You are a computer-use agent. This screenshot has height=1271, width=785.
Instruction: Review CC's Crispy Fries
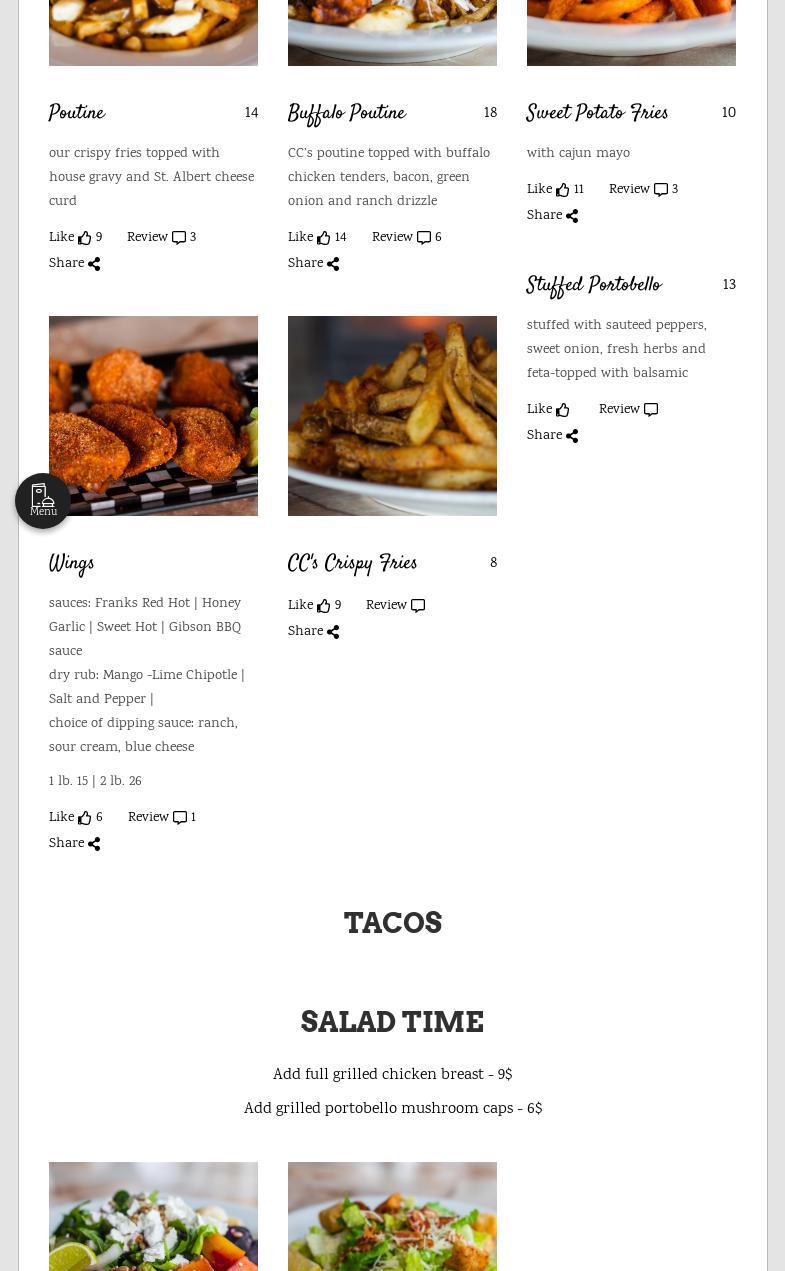(x=395, y=606)
